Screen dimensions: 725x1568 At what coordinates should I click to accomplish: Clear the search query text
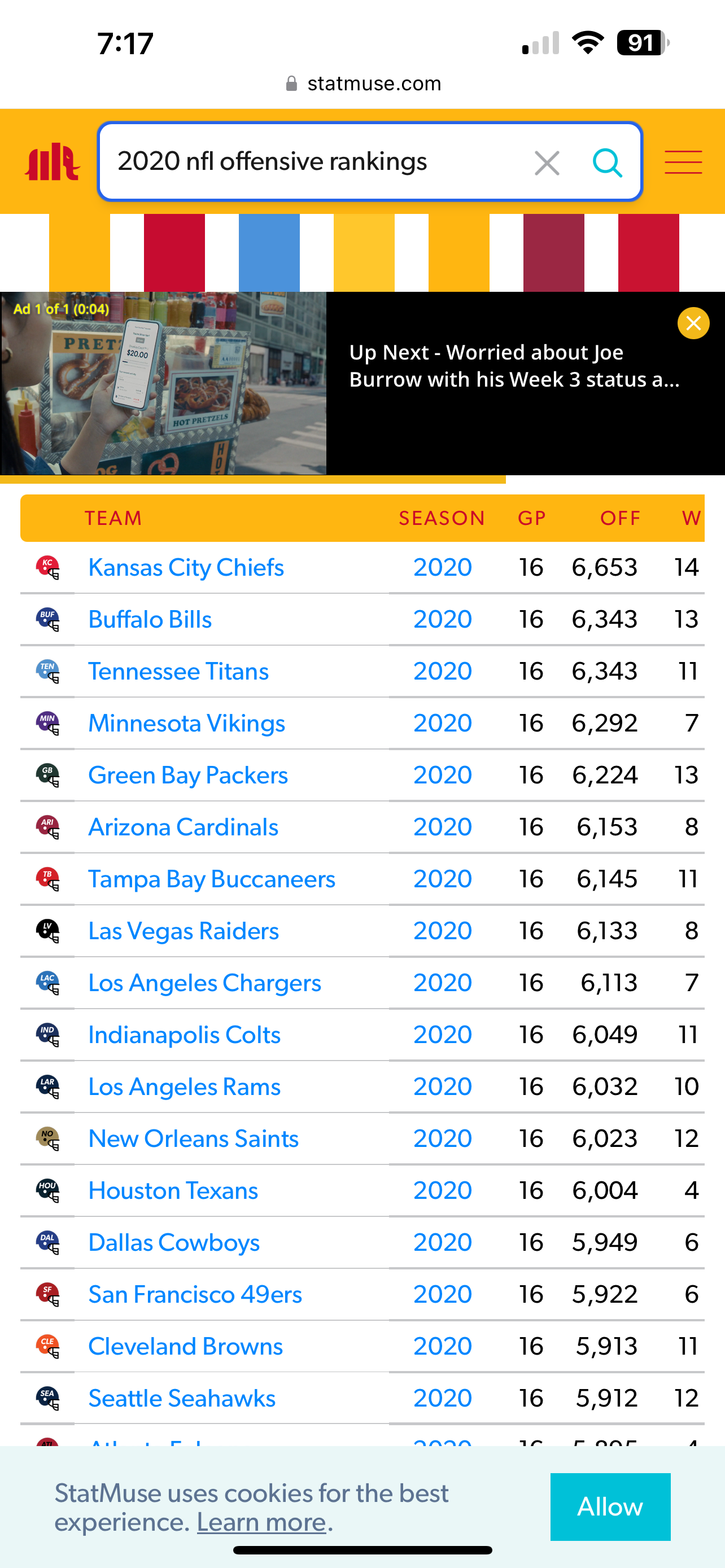tap(547, 163)
